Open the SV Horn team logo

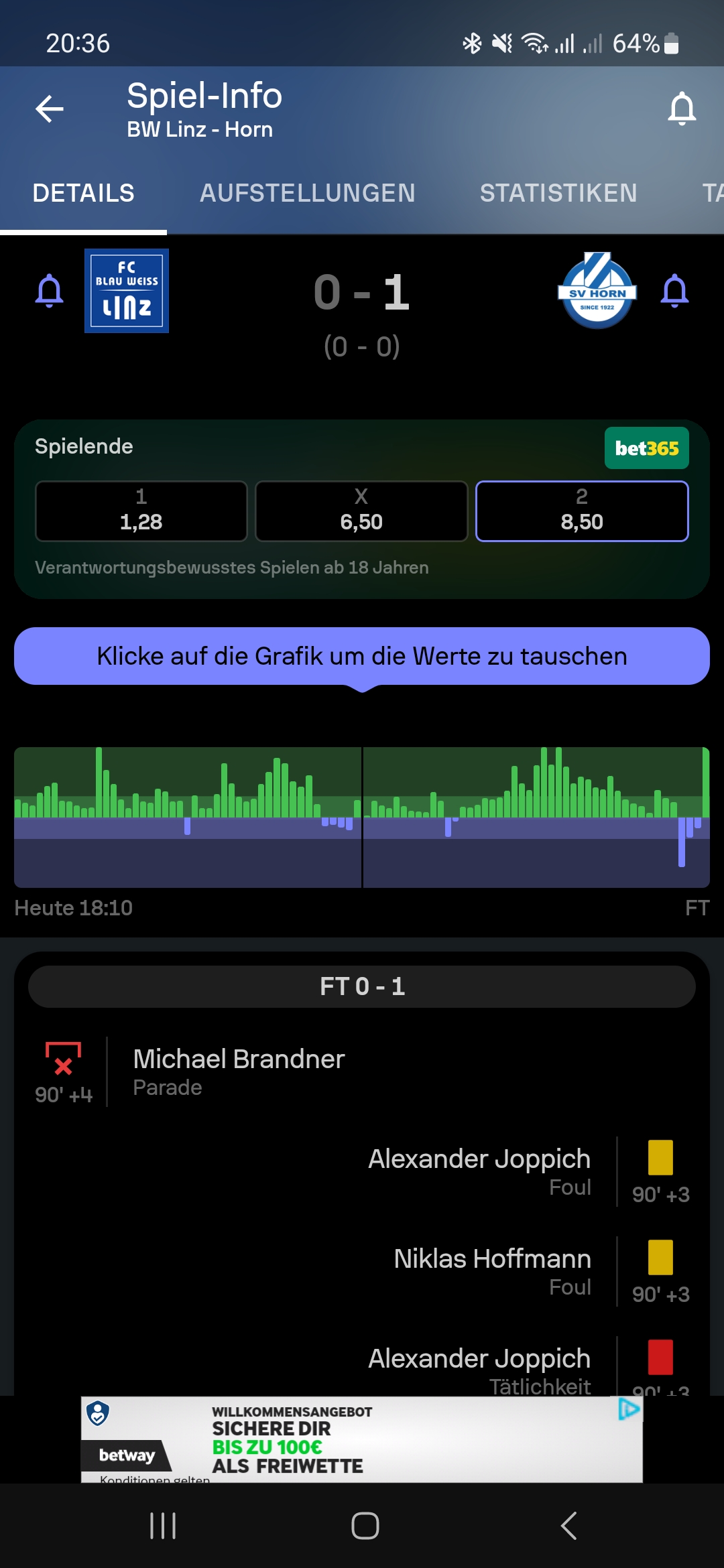click(x=597, y=290)
